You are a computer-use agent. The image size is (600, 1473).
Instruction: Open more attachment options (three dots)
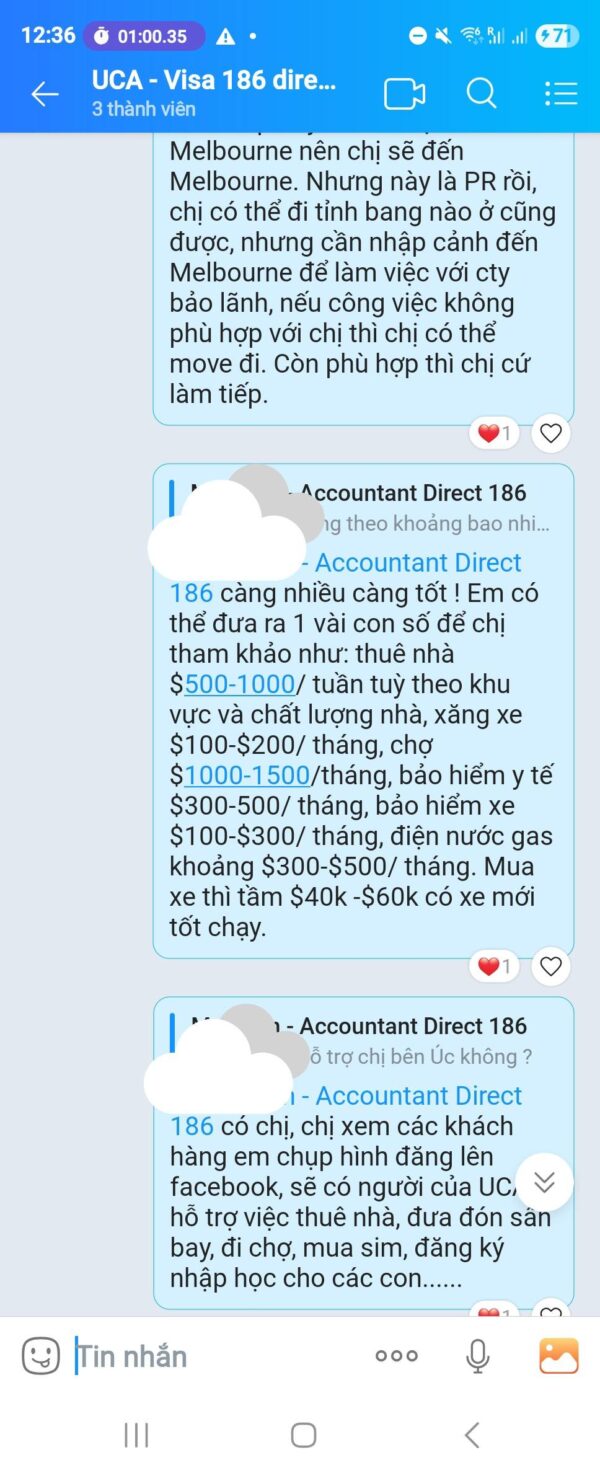click(397, 1356)
